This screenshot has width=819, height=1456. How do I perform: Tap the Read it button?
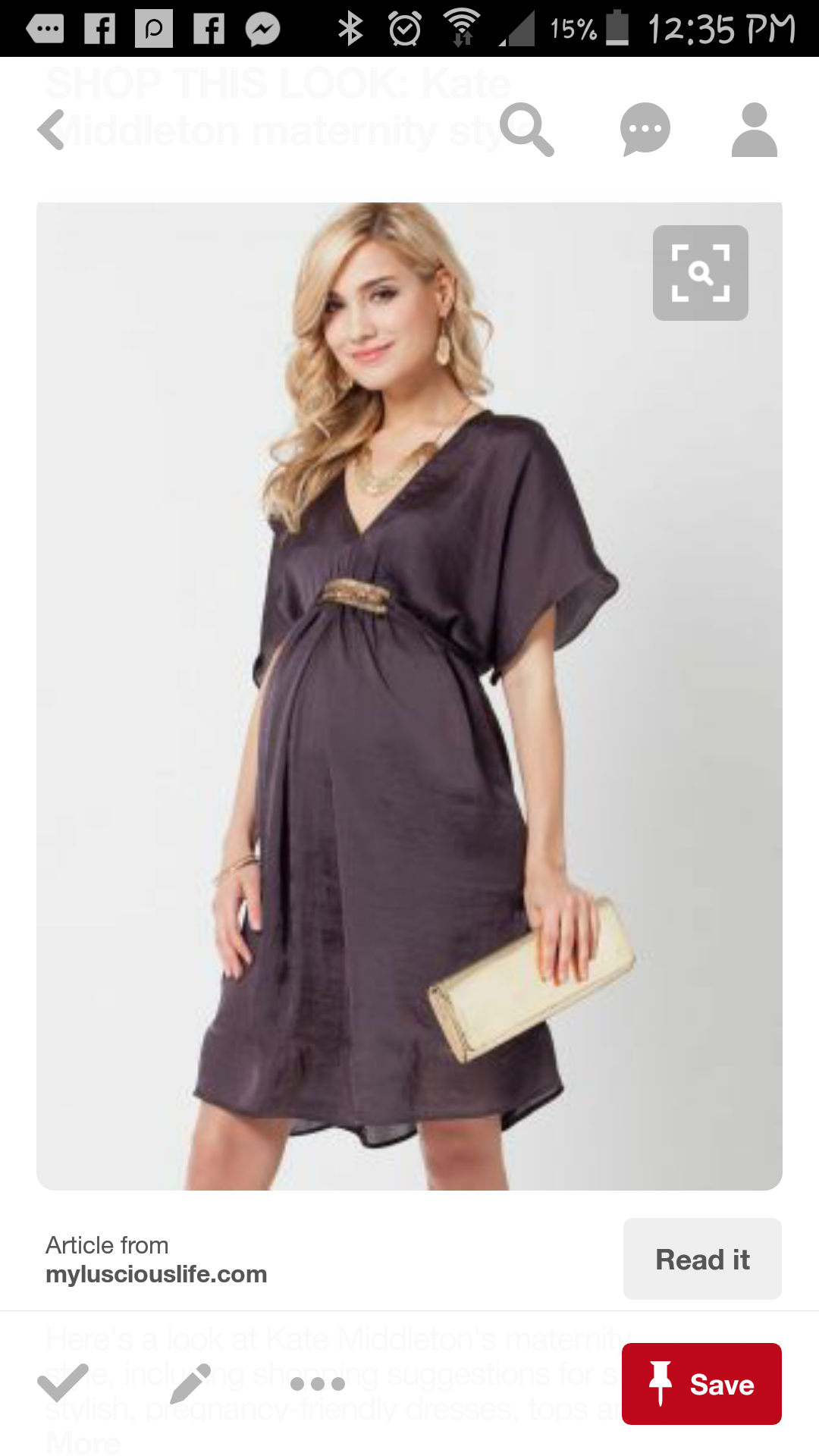[x=702, y=1260]
